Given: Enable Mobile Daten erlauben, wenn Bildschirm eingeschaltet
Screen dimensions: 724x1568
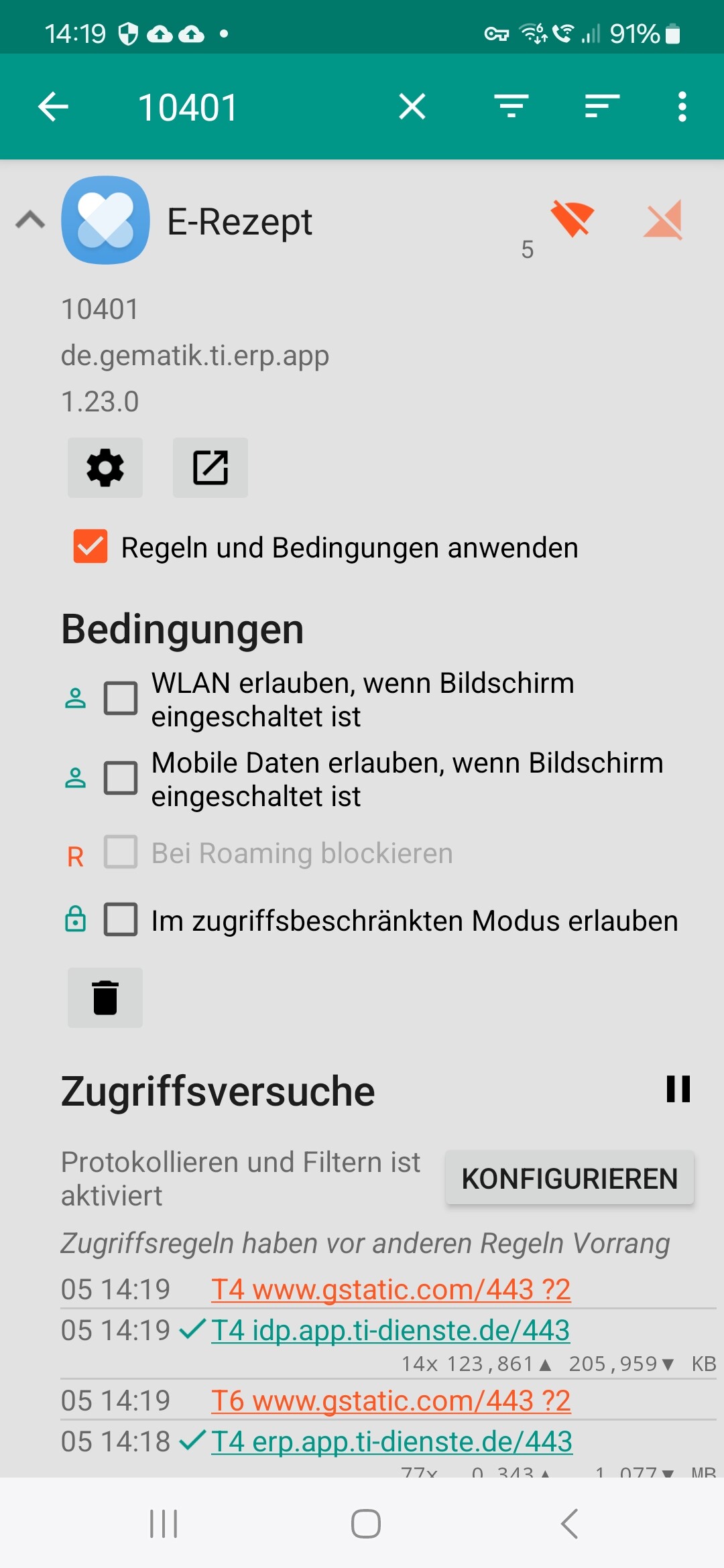Looking at the screenshot, I should click(x=121, y=778).
